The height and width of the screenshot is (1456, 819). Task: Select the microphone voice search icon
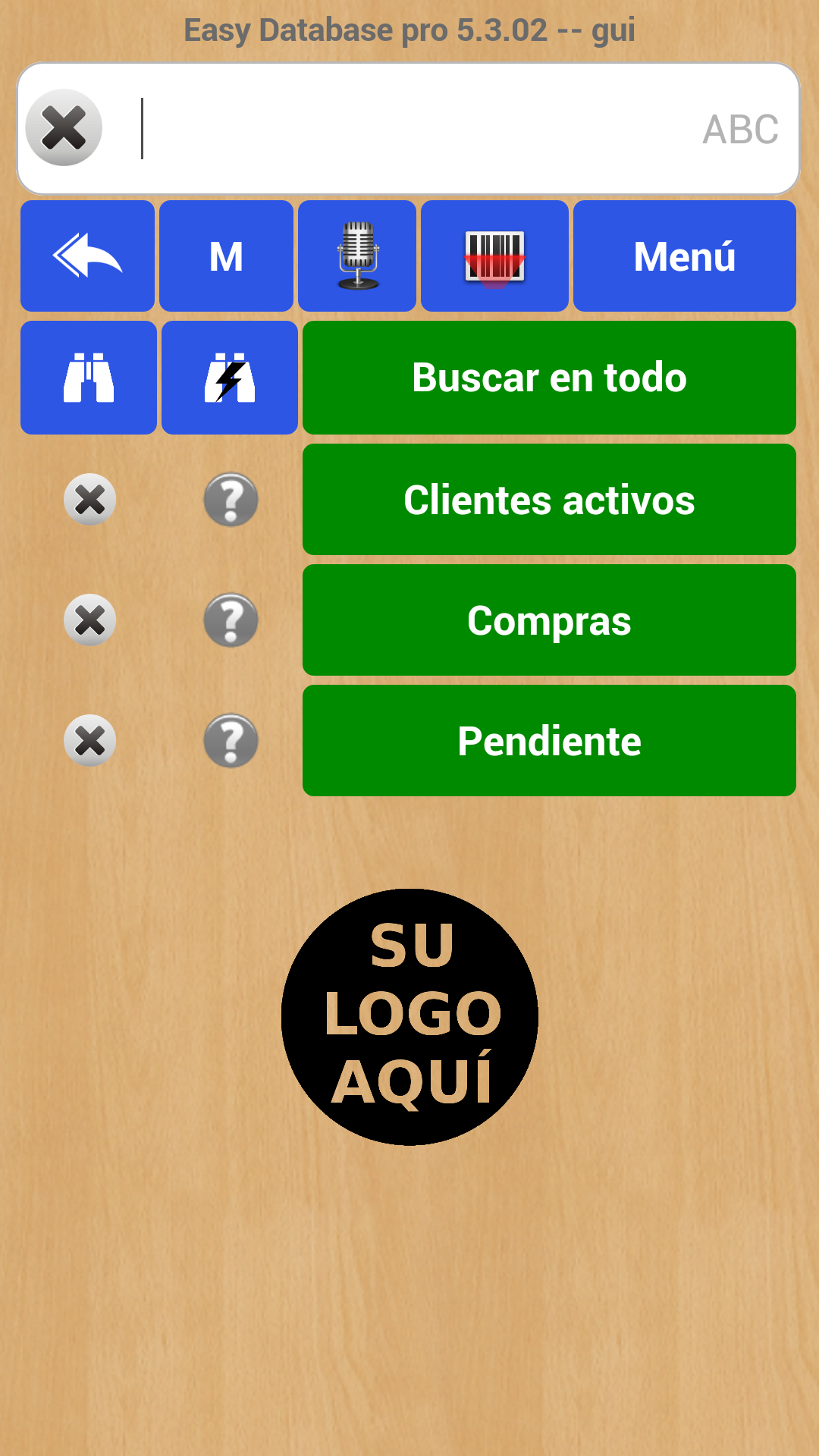[357, 255]
